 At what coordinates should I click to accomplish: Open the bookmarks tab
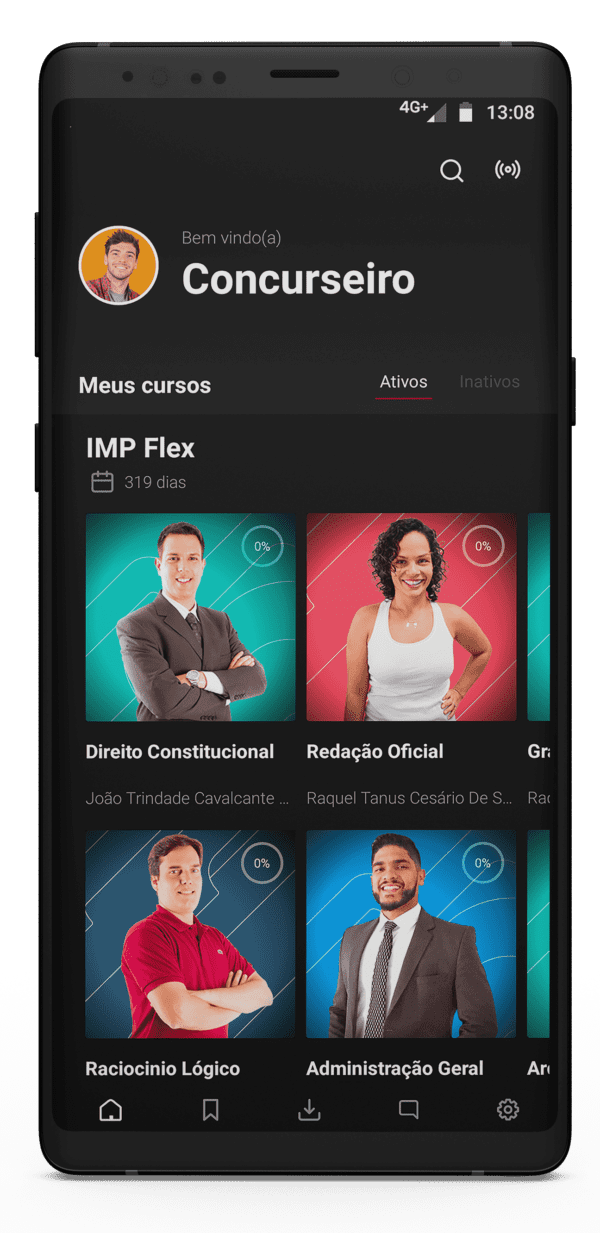[210, 1109]
